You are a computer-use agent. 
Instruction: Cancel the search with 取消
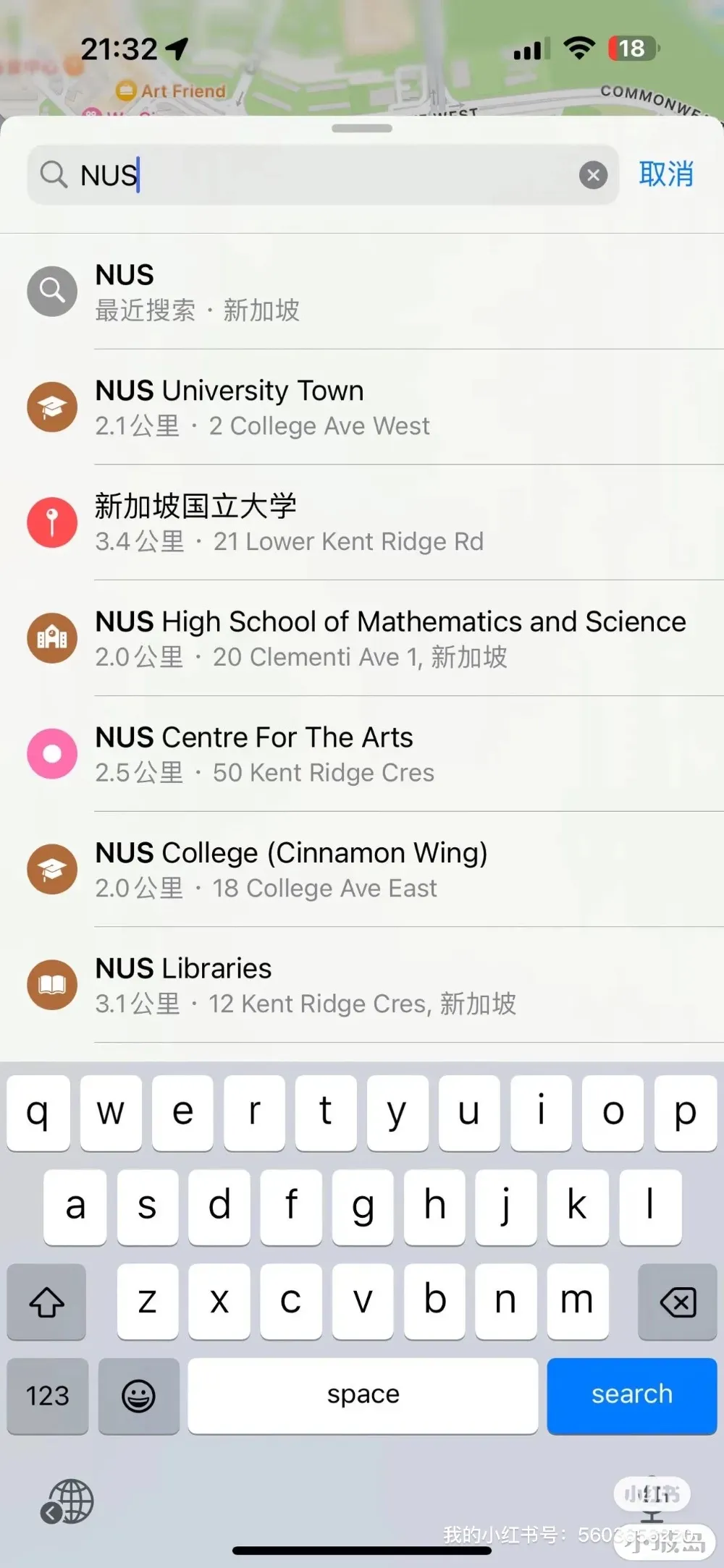point(666,174)
